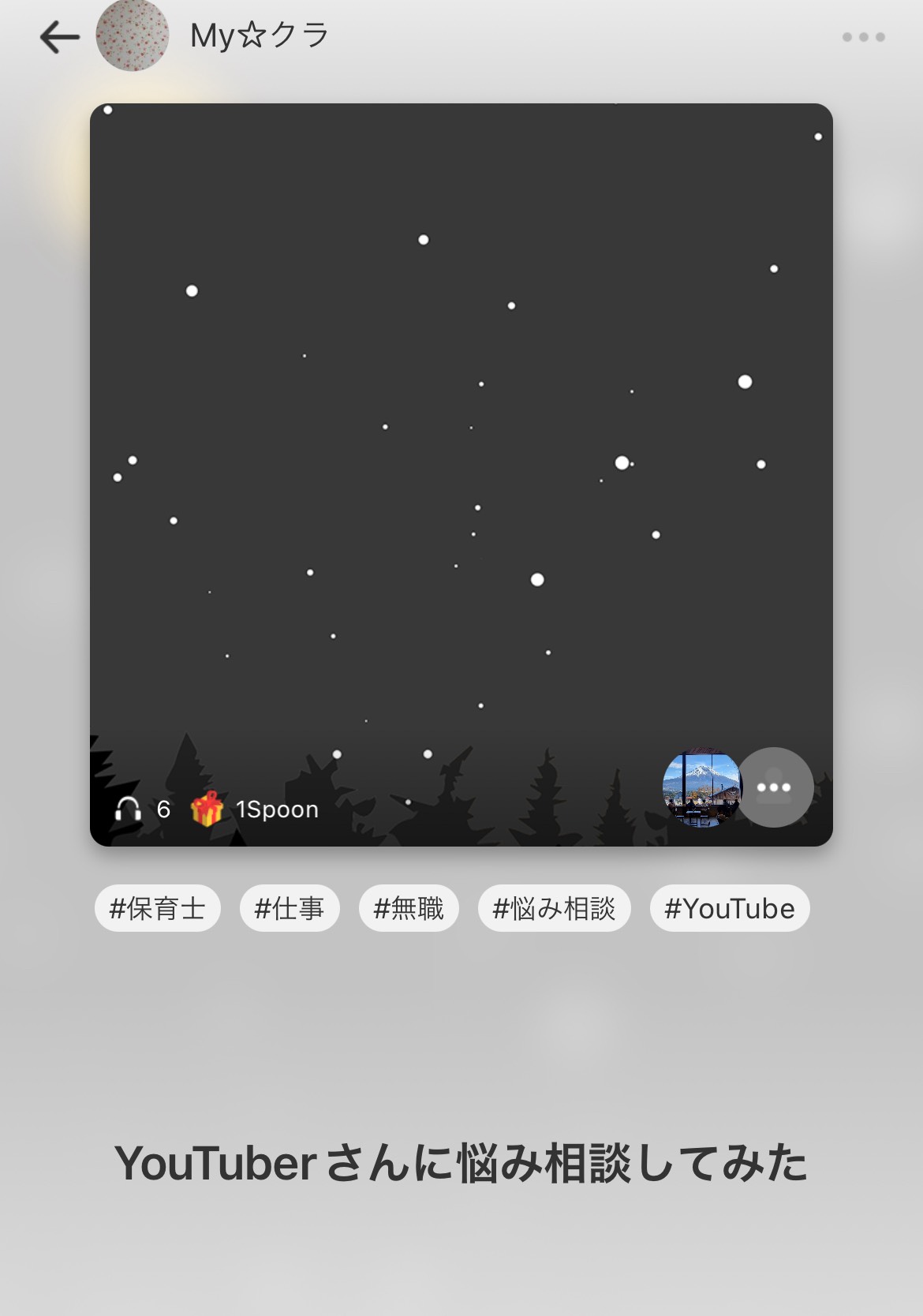Open the #悩み相談 tag
The image size is (923, 1316).
pos(554,908)
